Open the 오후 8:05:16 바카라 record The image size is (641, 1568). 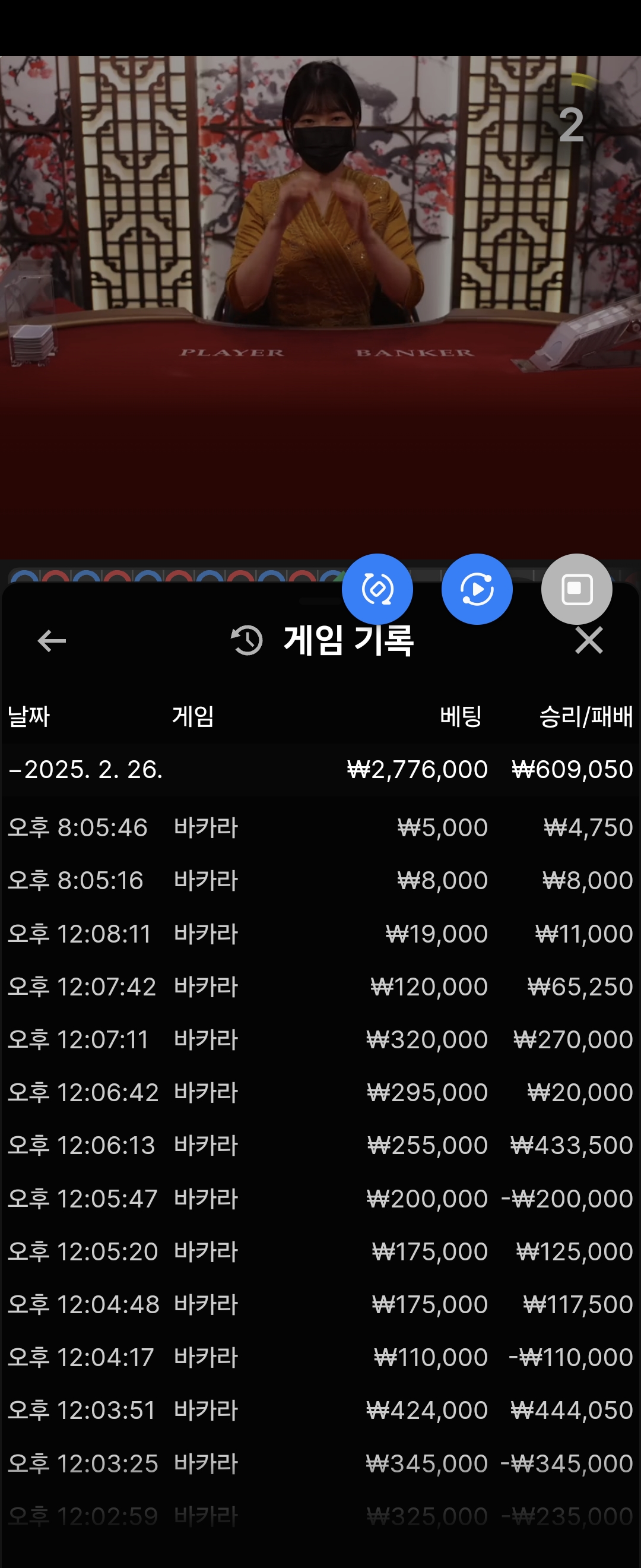point(320,880)
